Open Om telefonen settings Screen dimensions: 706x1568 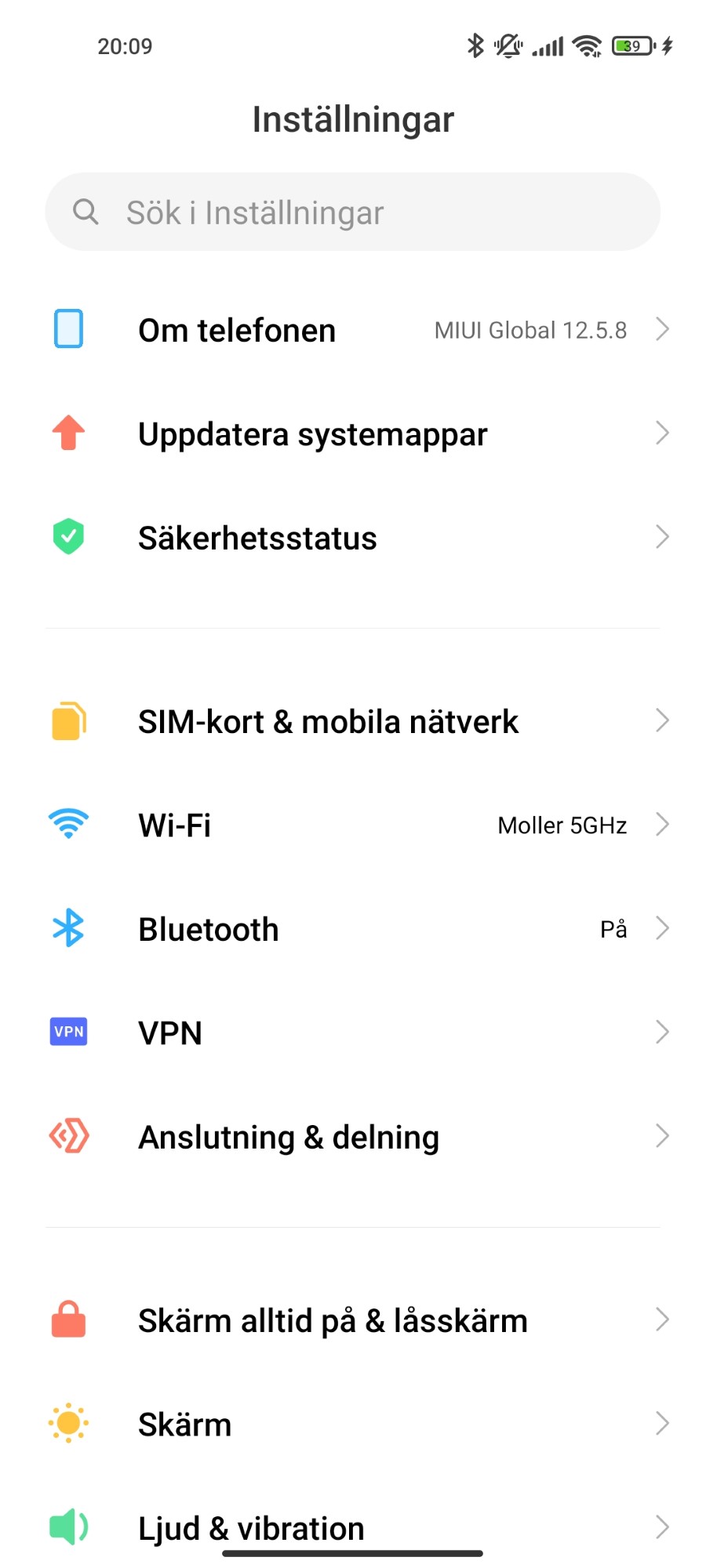pyautogui.click(x=353, y=330)
